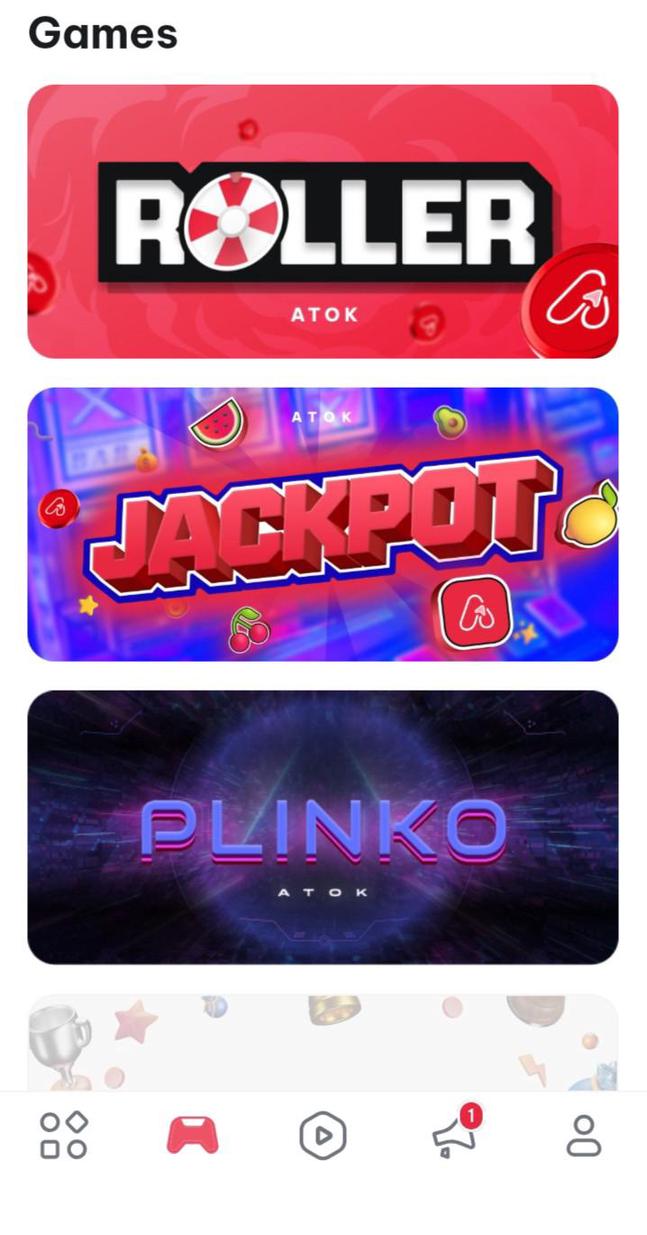Go to the video play tab
Image resolution: width=647 pixels, height=1235 pixels.
point(322,1136)
